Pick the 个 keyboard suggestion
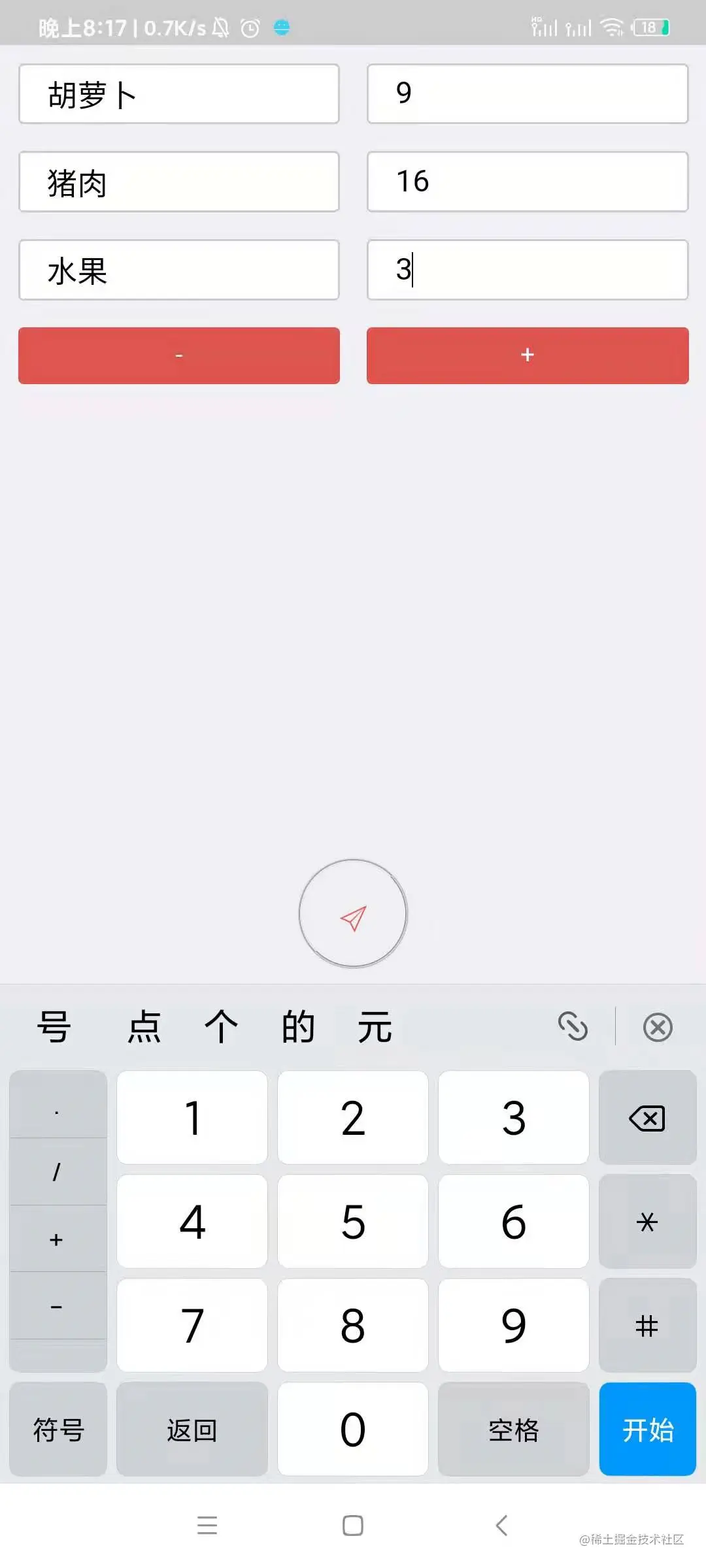The height and width of the screenshot is (1568, 706). (221, 1027)
